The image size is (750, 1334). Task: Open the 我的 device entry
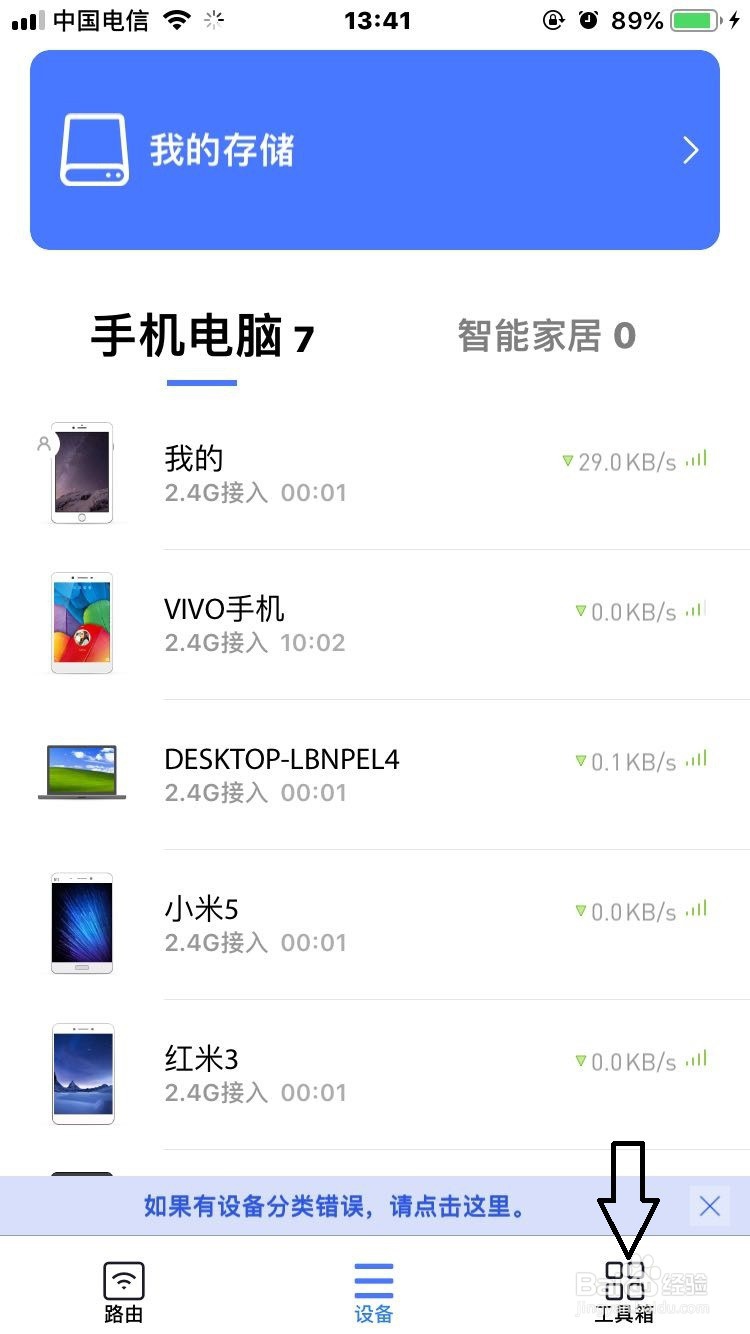(375, 470)
